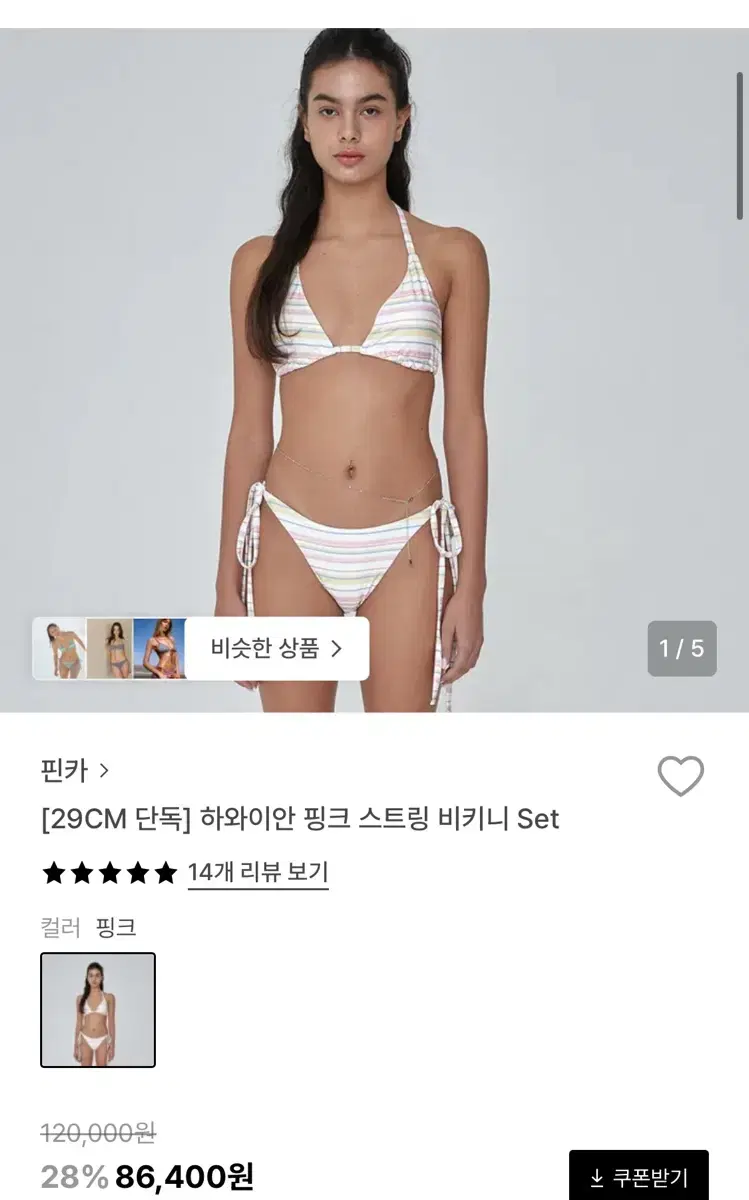This screenshot has width=749, height=1200.
Task: Open 14개 리뷰 보기 reviews
Action: click(x=258, y=872)
